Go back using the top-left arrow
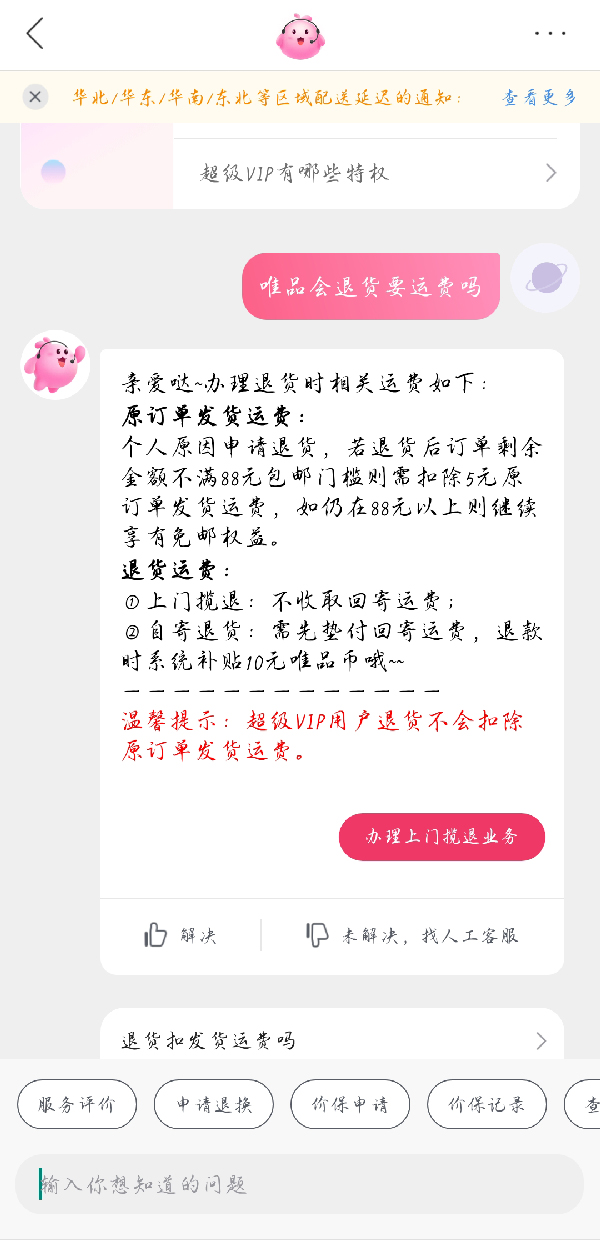Screen dimensions: 600x1240 pyautogui.click(x=36, y=33)
